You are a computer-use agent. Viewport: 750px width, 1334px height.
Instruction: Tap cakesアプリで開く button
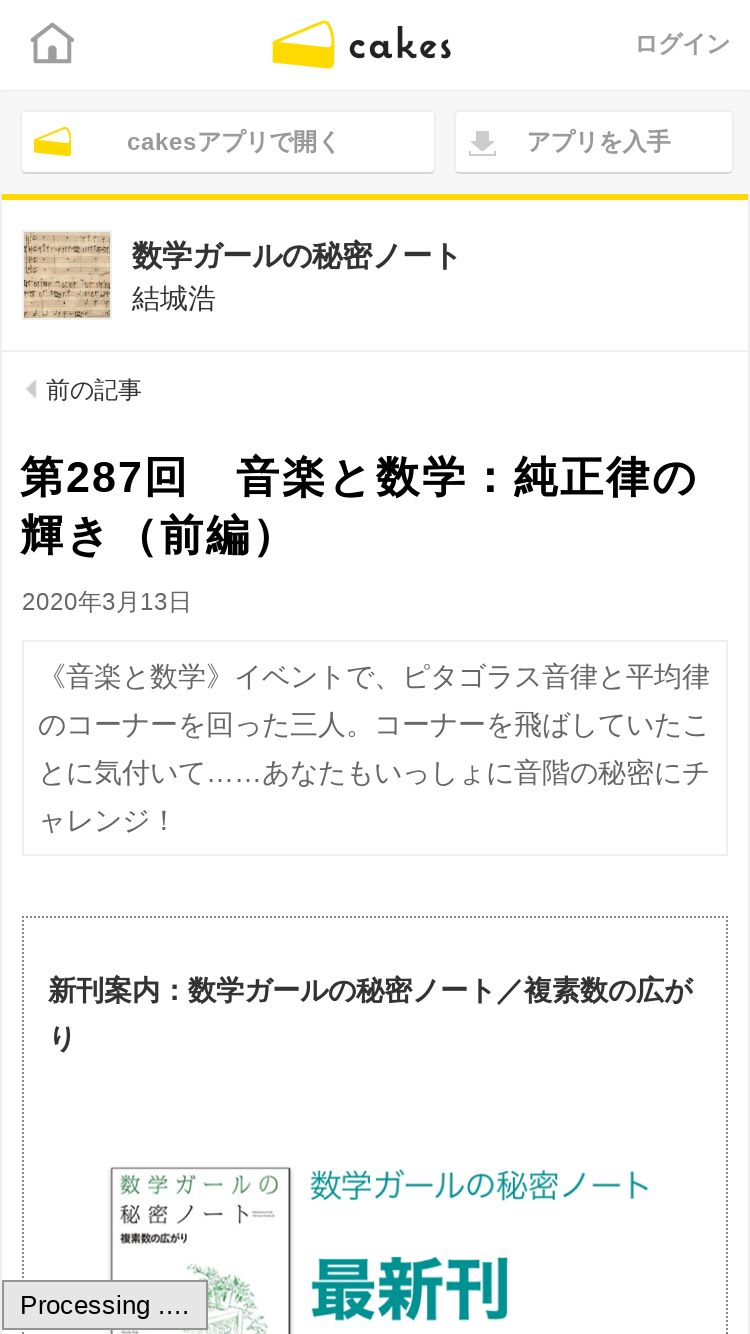[x=228, y=142]
